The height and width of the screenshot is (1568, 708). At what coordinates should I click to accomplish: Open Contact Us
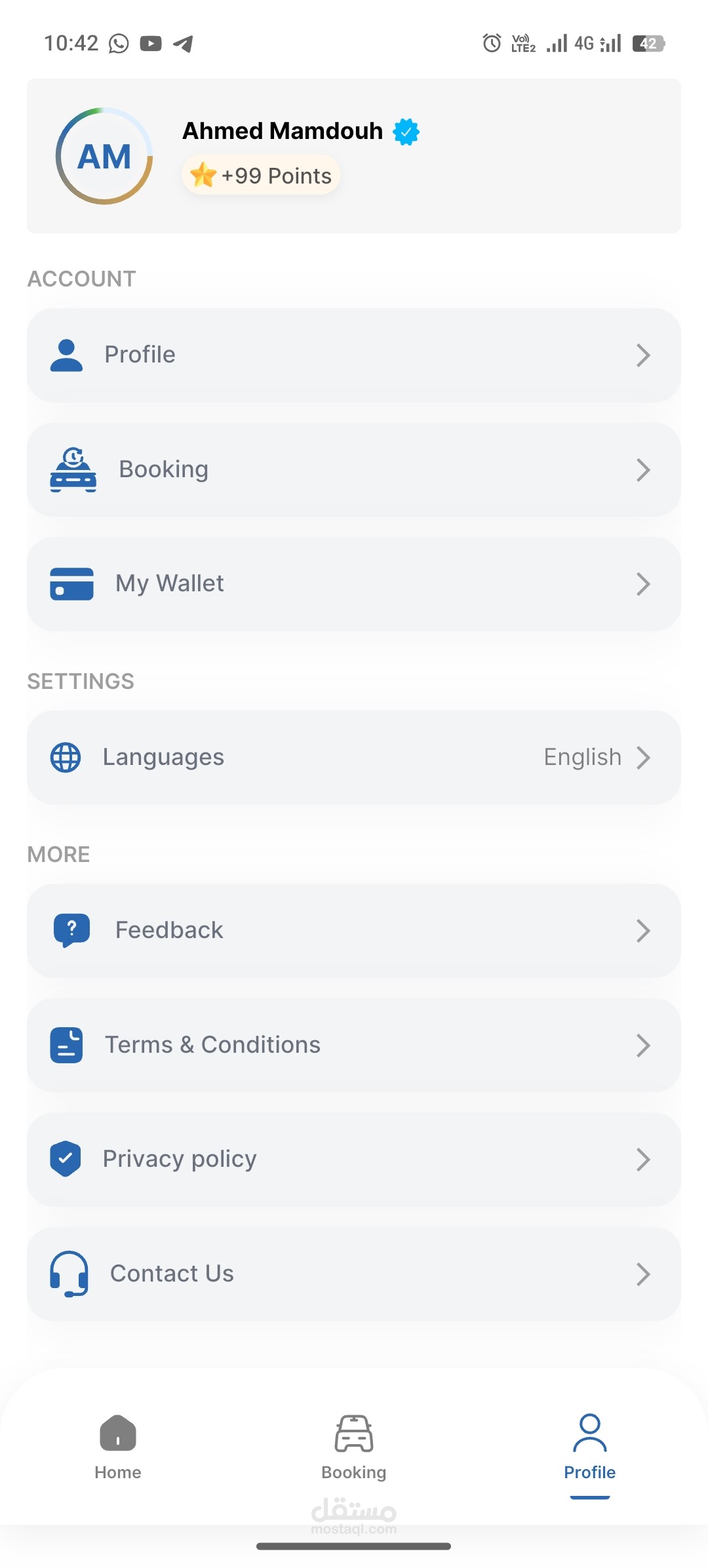(x=353, y=1274)
